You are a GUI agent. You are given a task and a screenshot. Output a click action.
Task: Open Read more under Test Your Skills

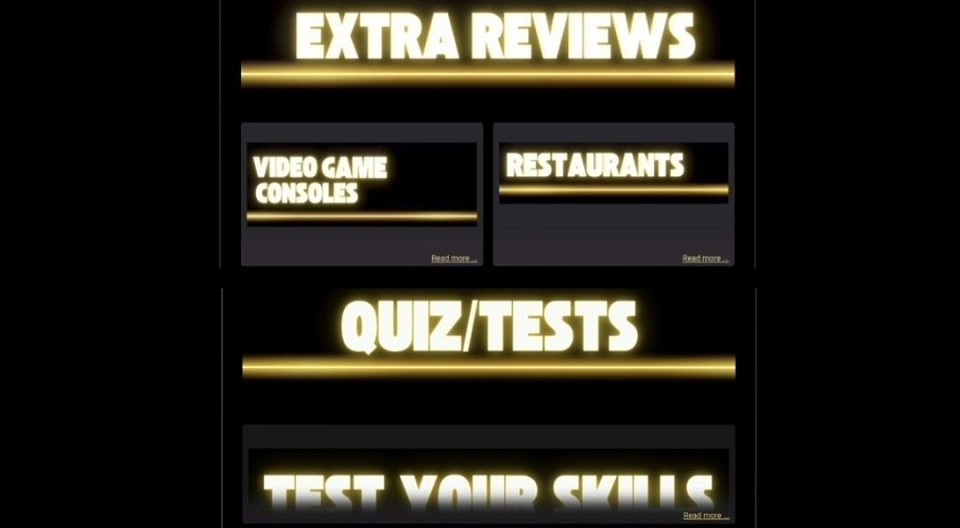coord(706,516)
